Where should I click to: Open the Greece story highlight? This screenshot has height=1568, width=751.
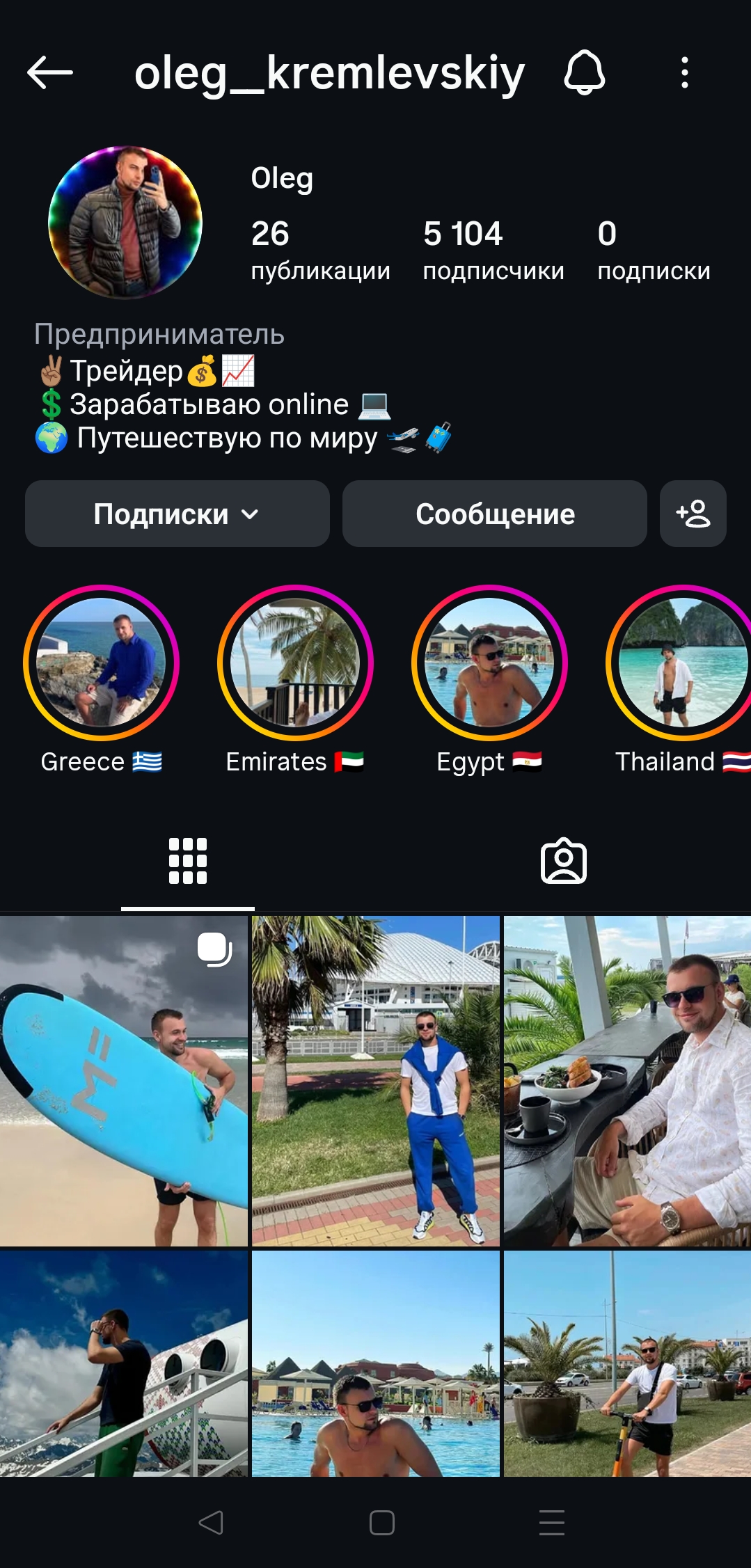102,663
